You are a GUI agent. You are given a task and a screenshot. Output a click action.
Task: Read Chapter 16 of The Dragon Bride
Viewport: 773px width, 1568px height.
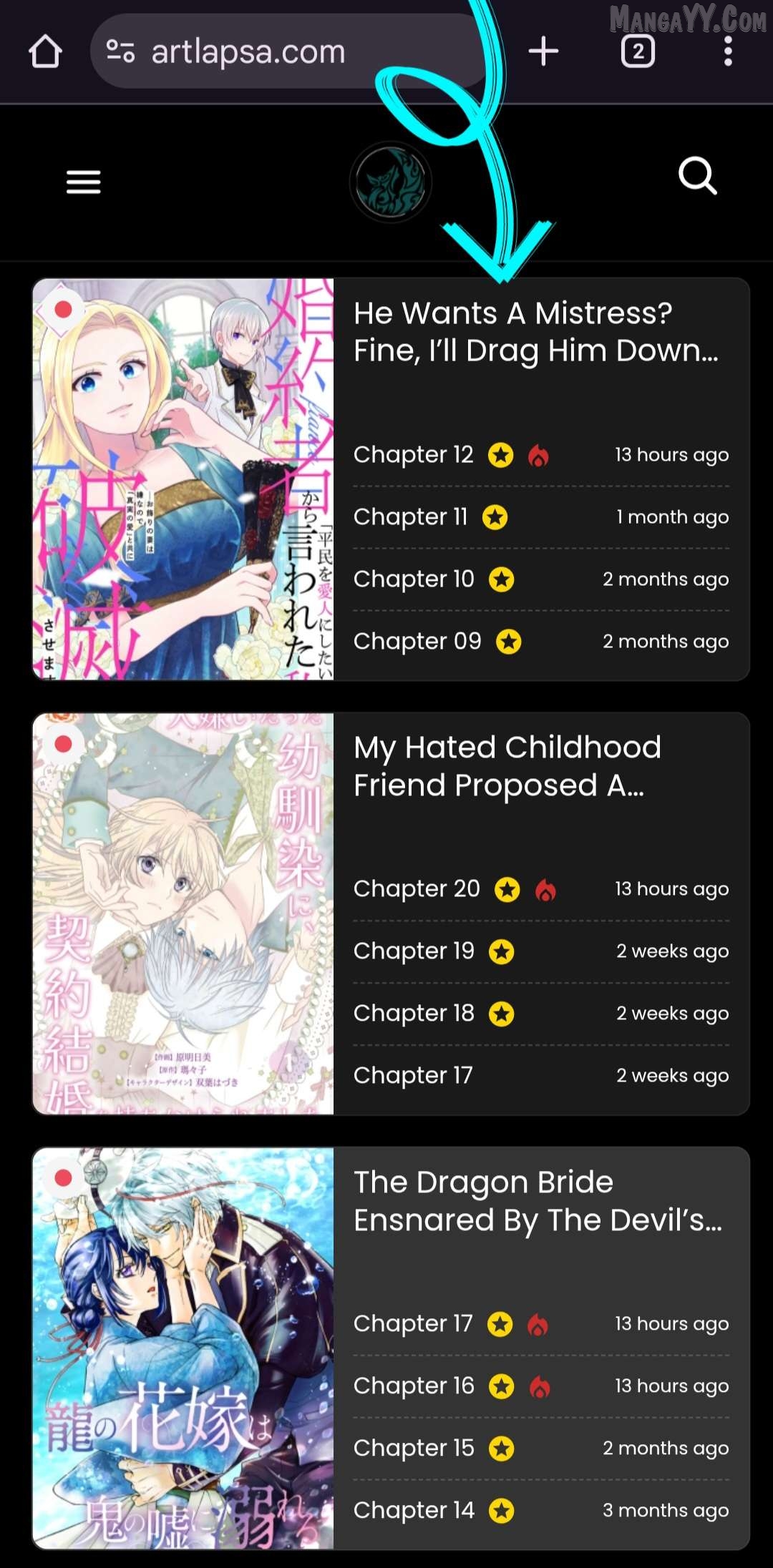click(414, 1386)
